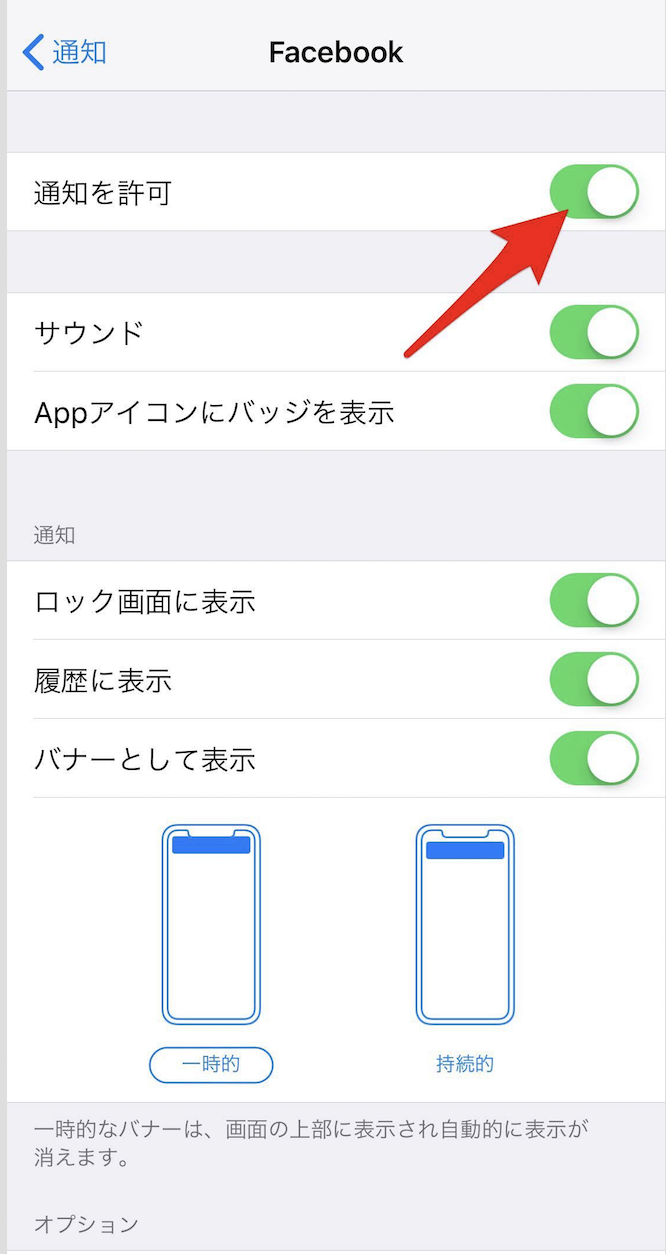The width and height of the screenshot is (666, 1254).
Task: Choose the 持続的 banner style
Action: [x=465, y=1064]
